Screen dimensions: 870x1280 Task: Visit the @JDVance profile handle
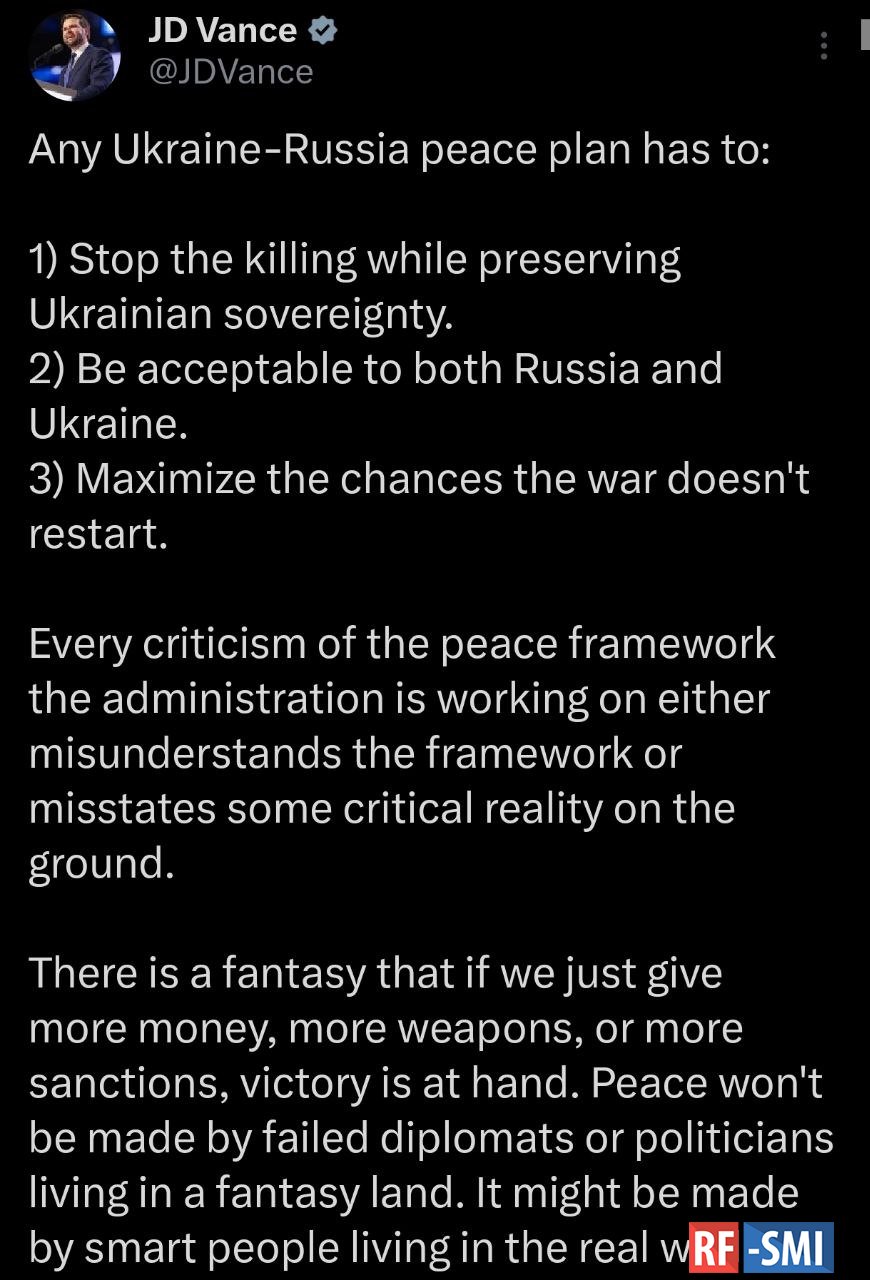[x=230, y=72]
